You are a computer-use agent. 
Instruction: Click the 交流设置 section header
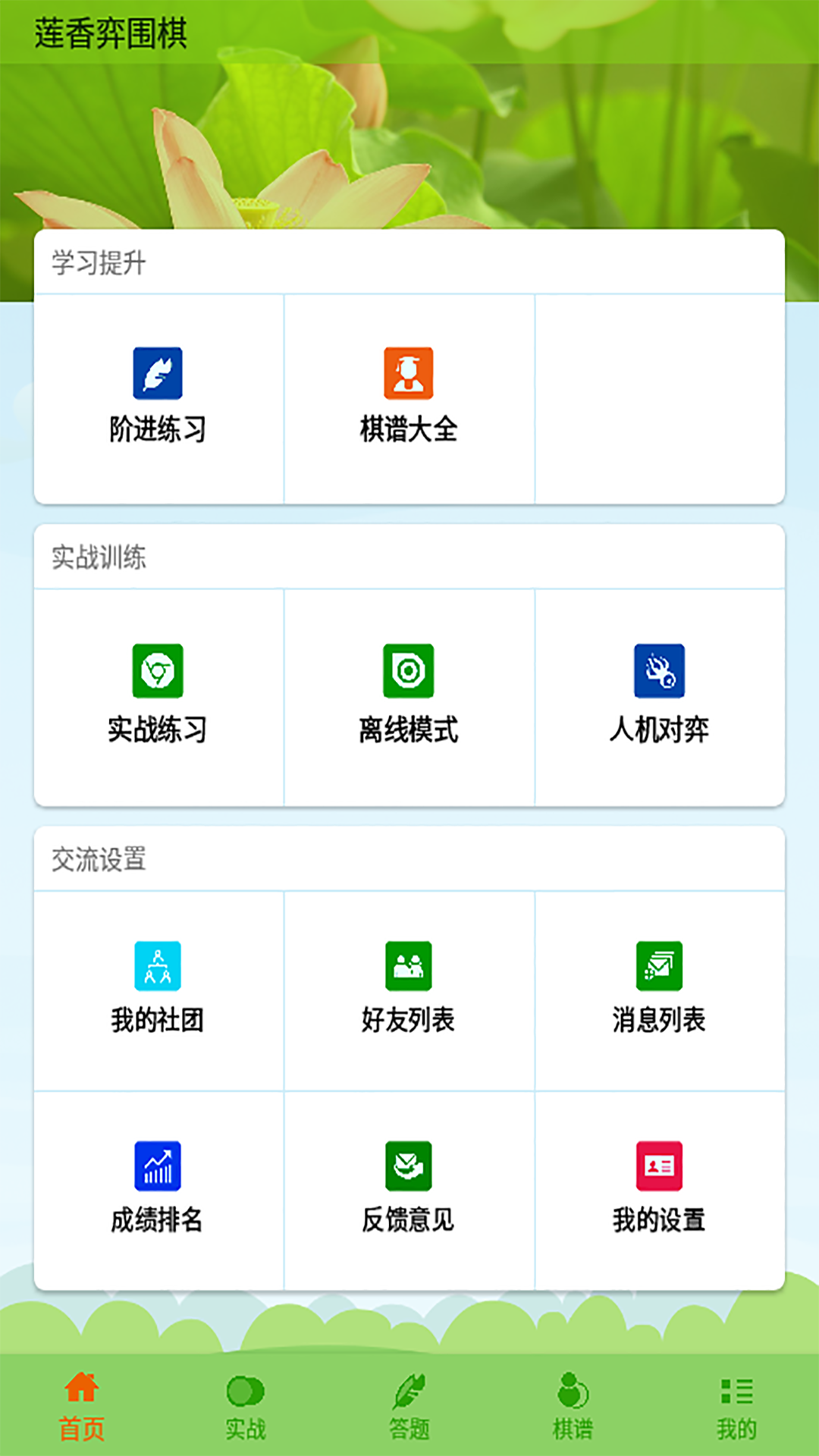(99, 857)
